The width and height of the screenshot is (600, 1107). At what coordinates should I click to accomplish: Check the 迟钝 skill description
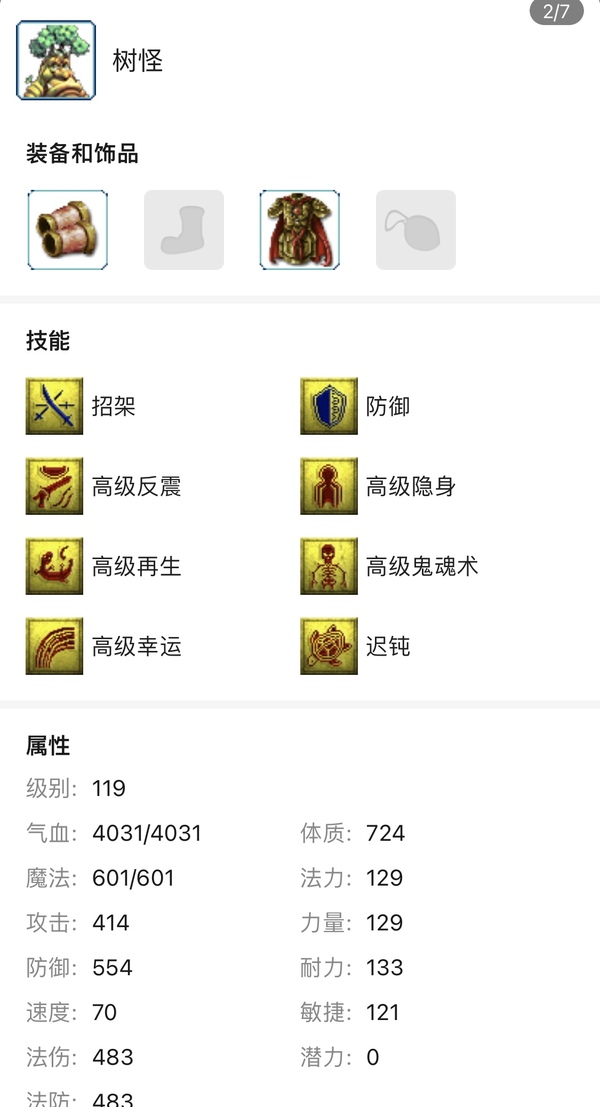(x=329, y=646)
